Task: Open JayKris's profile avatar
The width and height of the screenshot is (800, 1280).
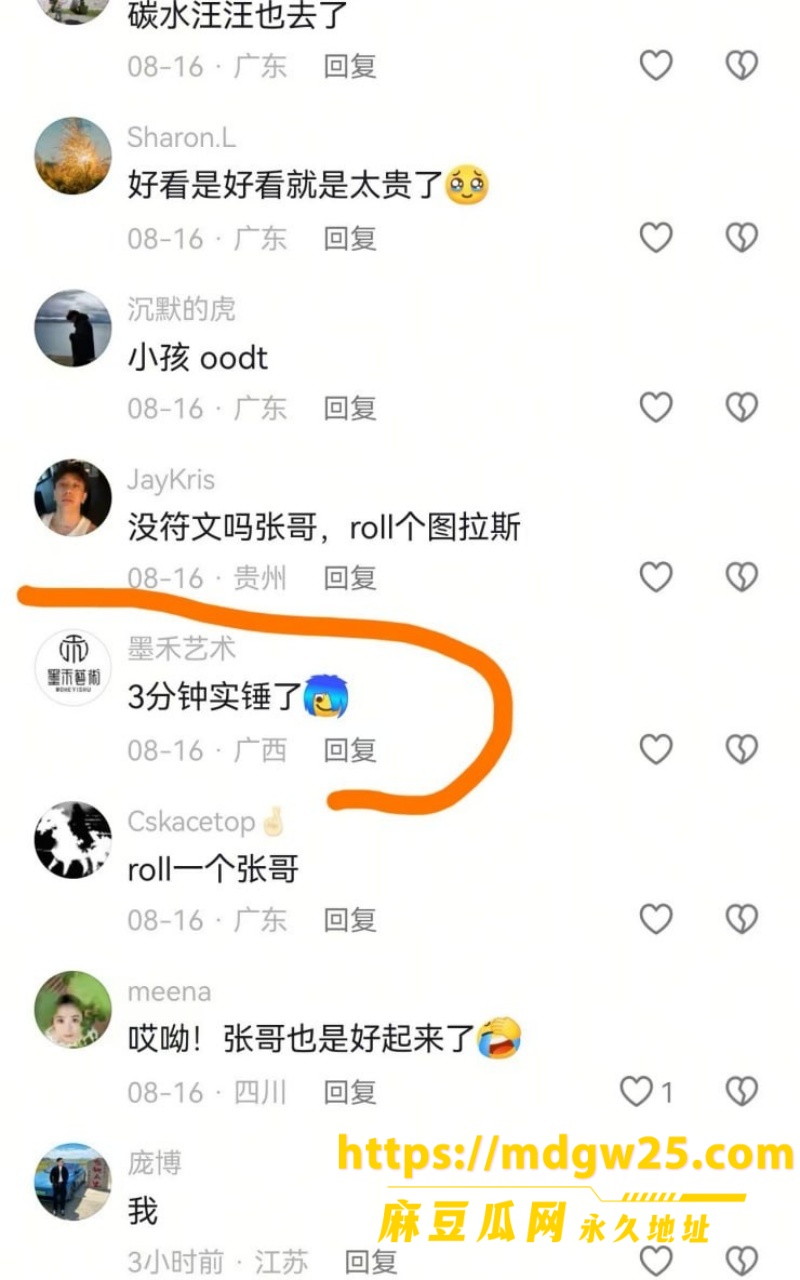Action: (73, 498)
